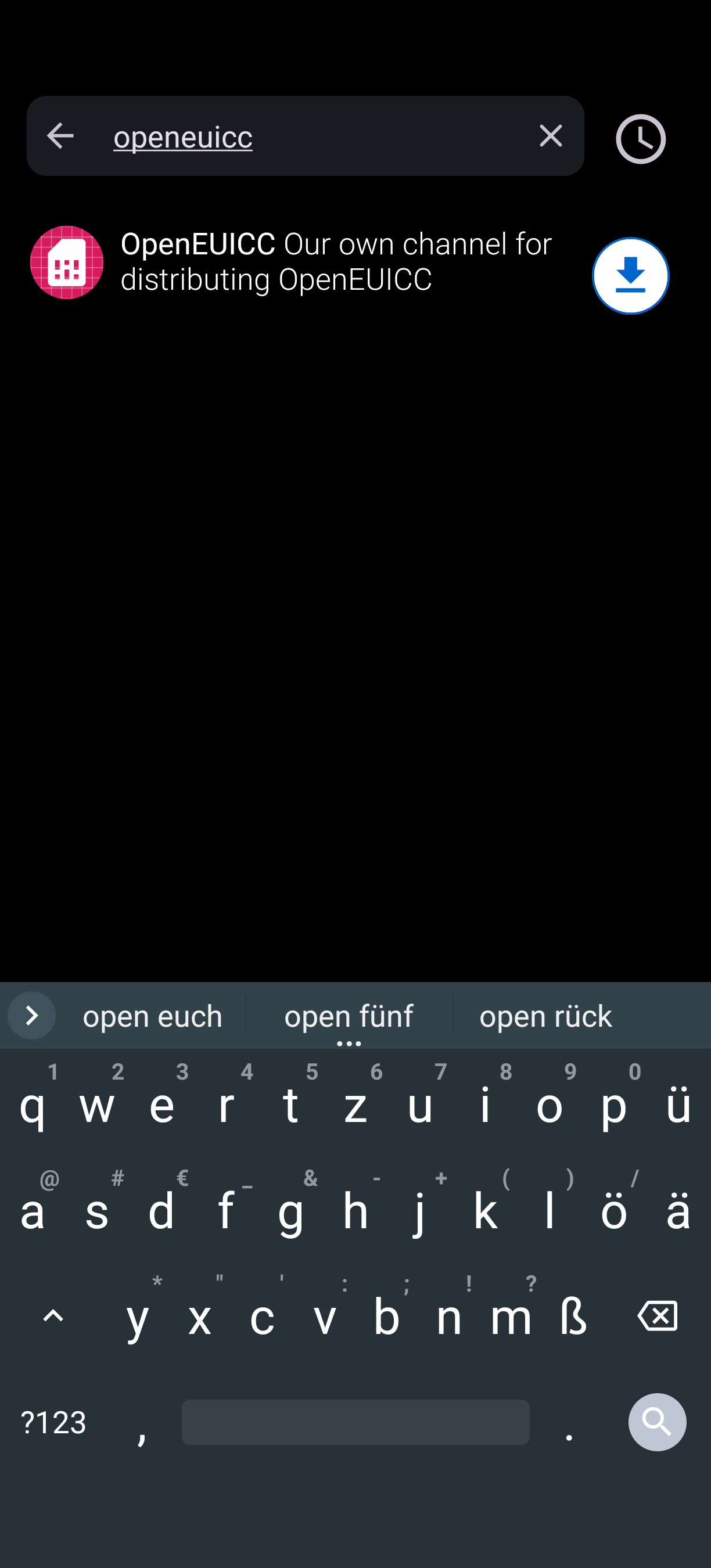
Task: Choose the 'open fünf' keyboard suggestion
Action: (349, 1016)
